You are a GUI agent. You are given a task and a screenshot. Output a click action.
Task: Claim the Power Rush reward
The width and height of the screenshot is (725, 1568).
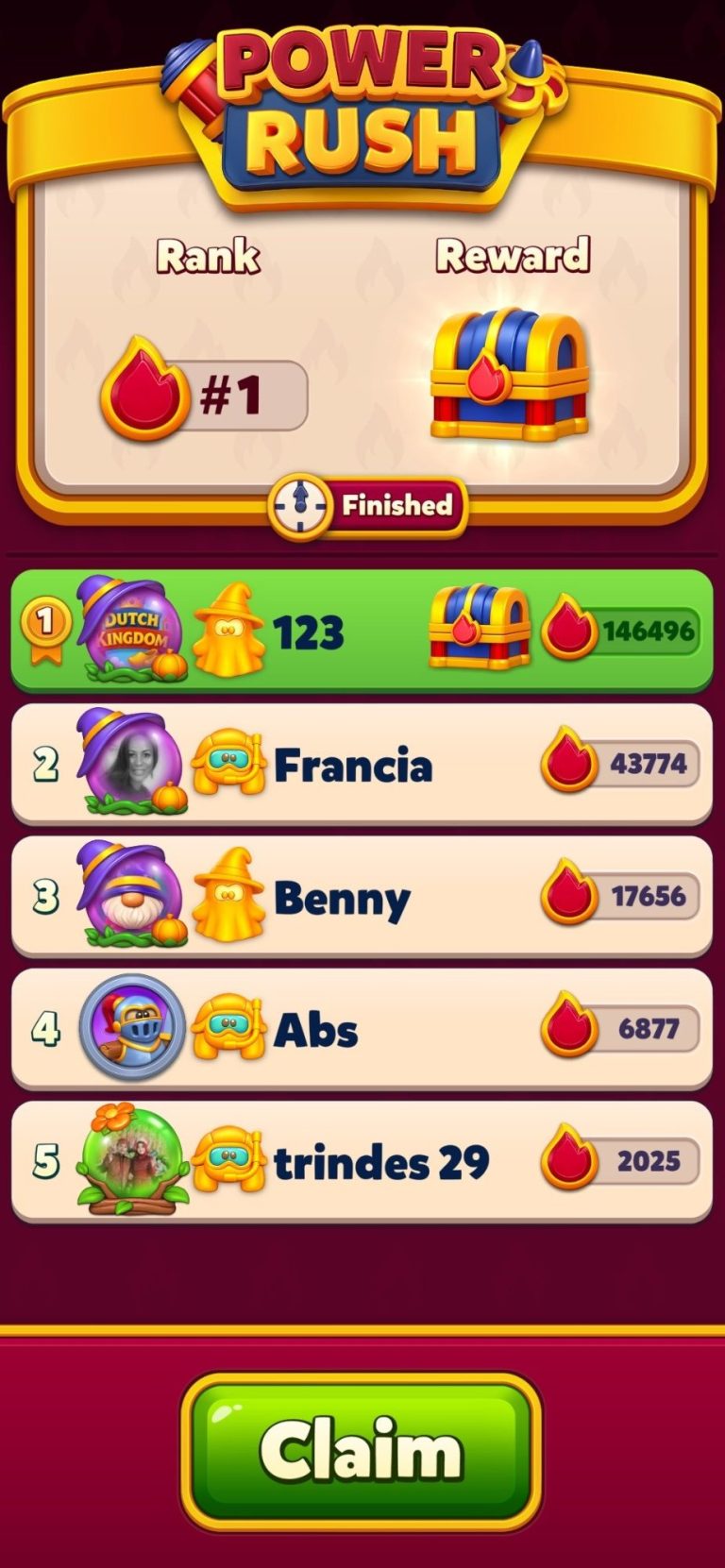click(362, 1449)
